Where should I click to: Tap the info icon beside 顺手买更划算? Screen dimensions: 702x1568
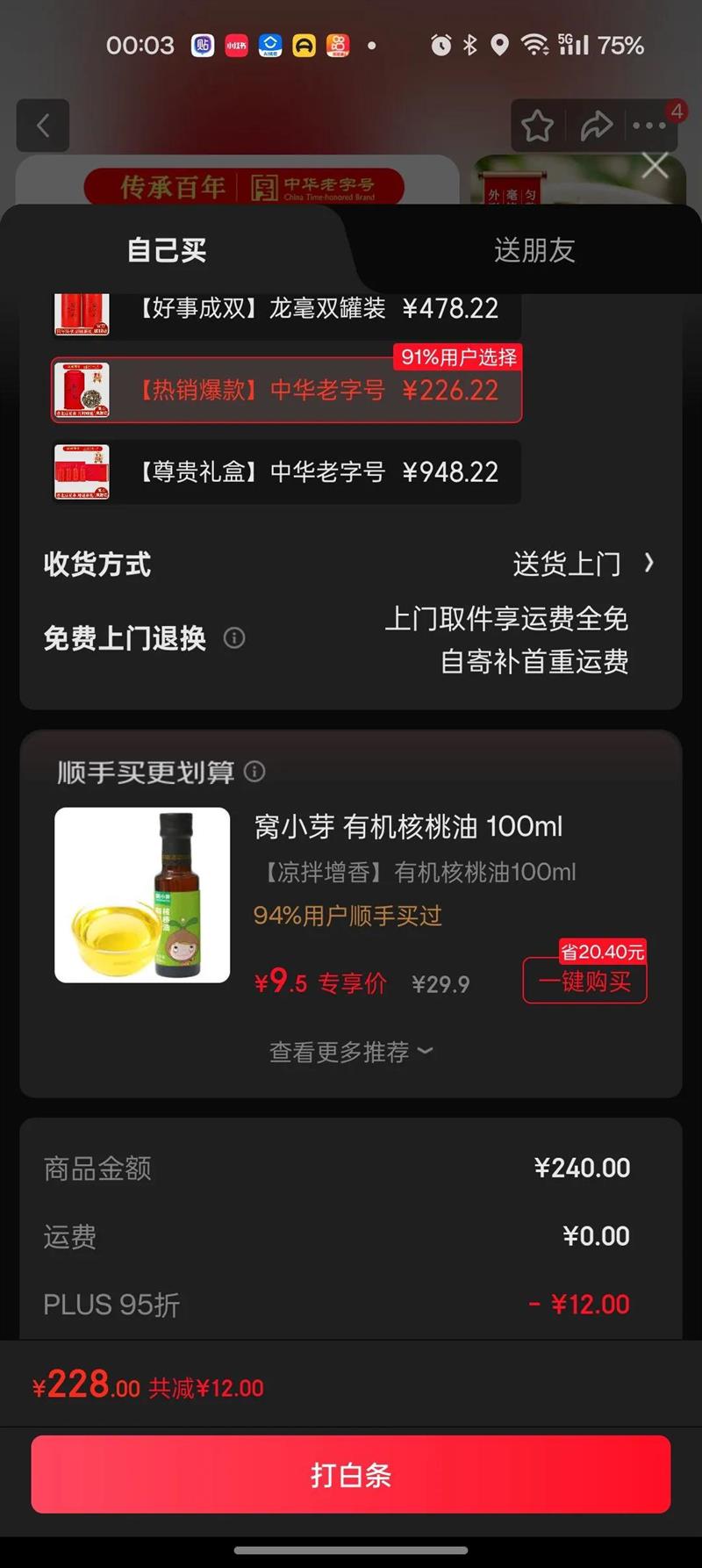coord(254,772)
